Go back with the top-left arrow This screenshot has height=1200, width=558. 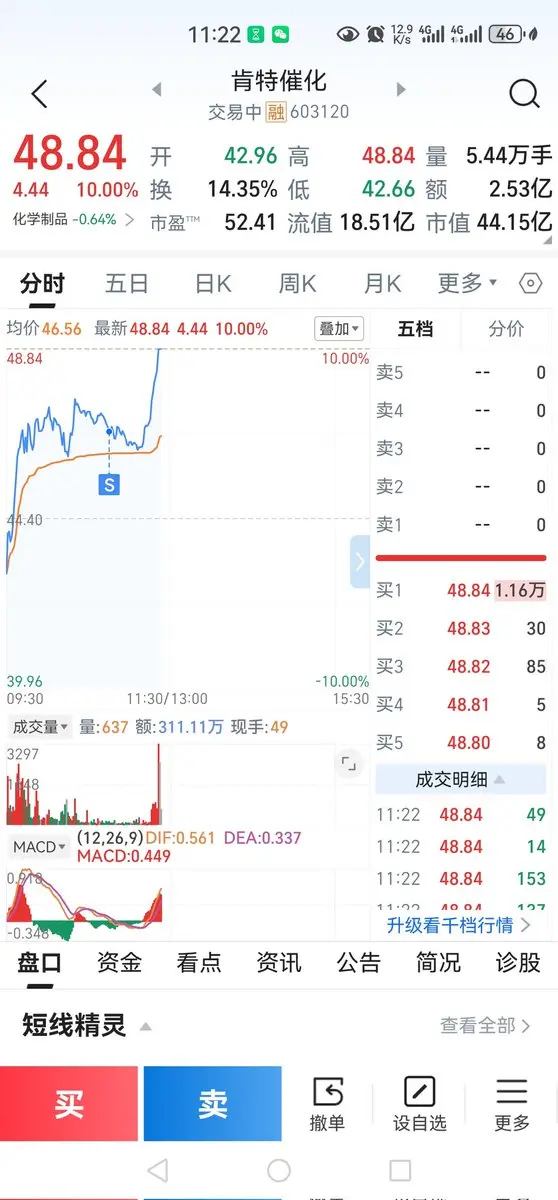pos(39,94)
